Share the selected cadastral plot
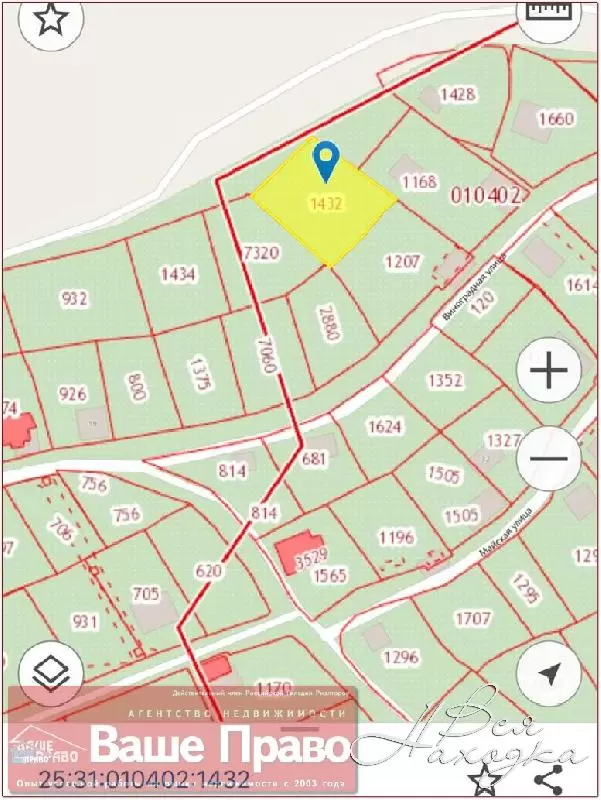 [x=546, y=781]
